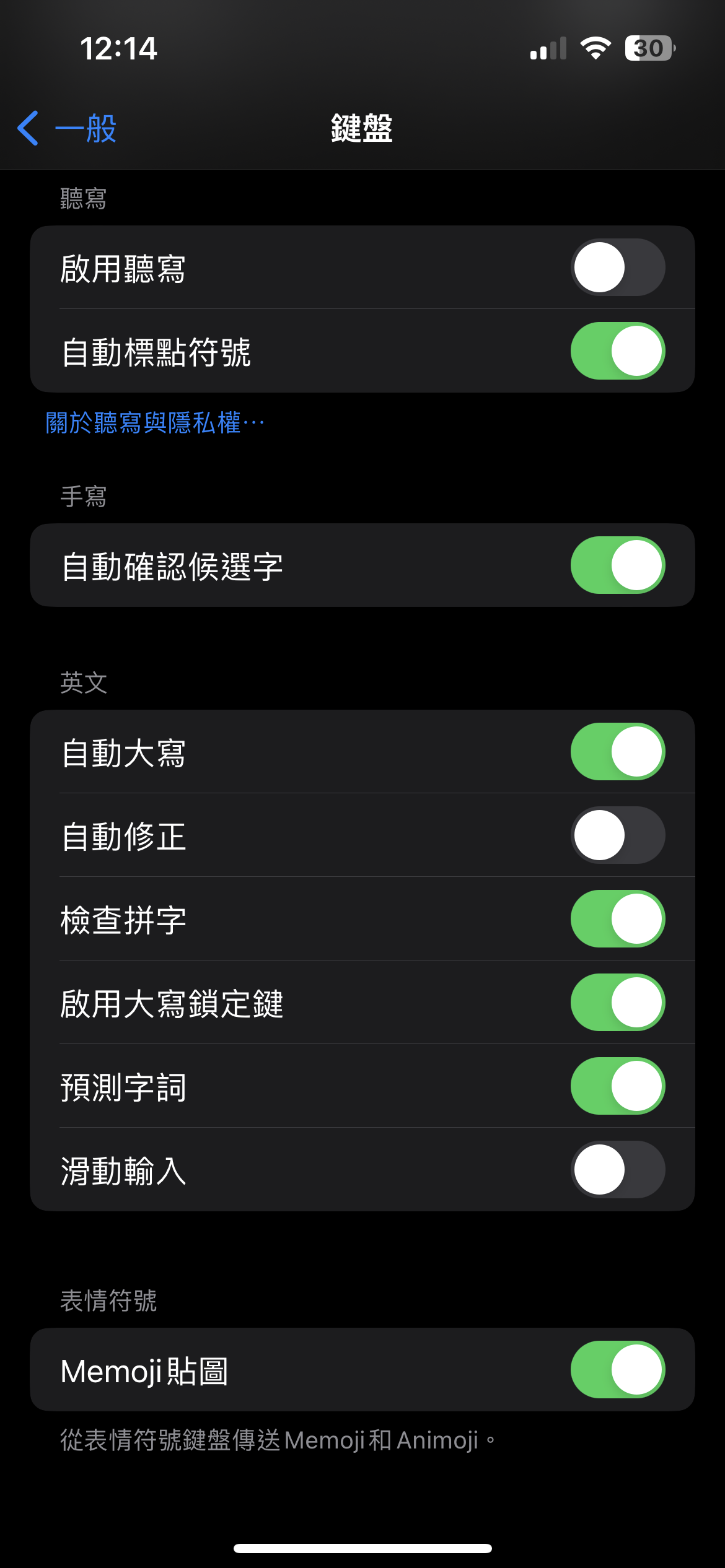Turn off 自動大寫
Image resolution: width=725 pixels, height=1568 pixels.
tap(618, 752)
